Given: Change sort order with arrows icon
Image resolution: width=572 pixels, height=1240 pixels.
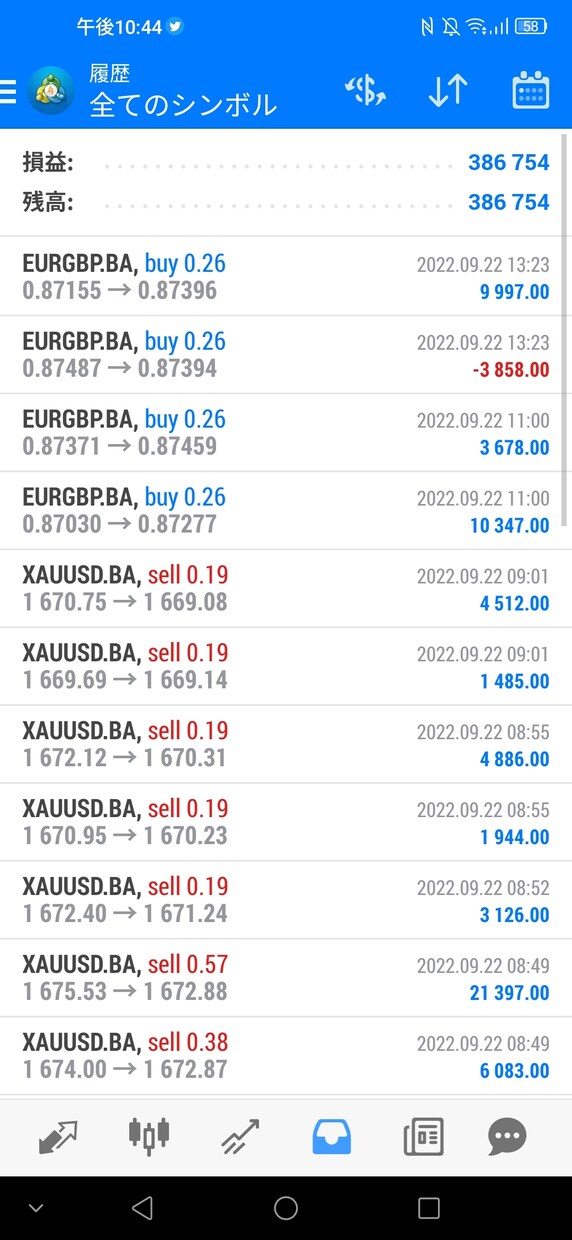Looking at the screenshot, I should (x=447, y=91).
